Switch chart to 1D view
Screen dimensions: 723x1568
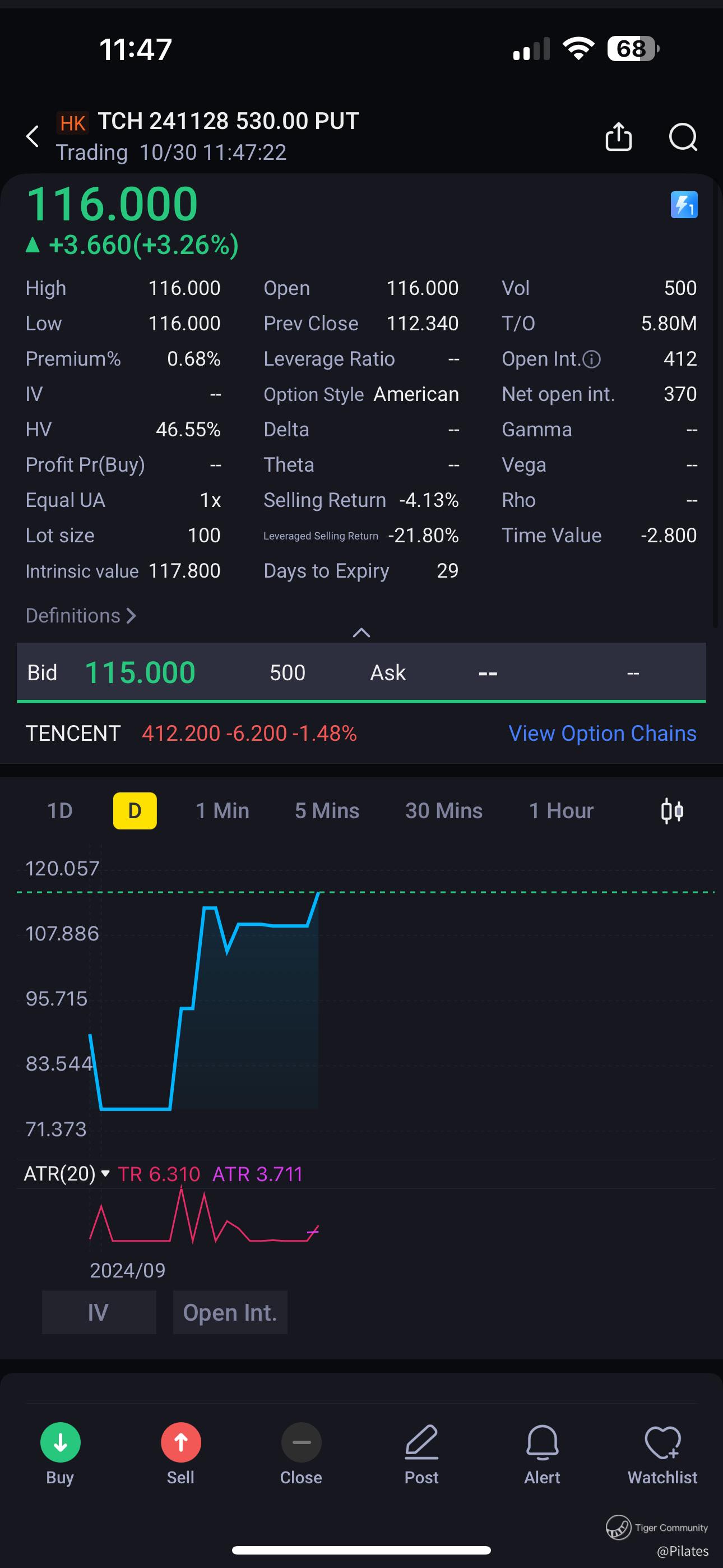tap(59, 811)
